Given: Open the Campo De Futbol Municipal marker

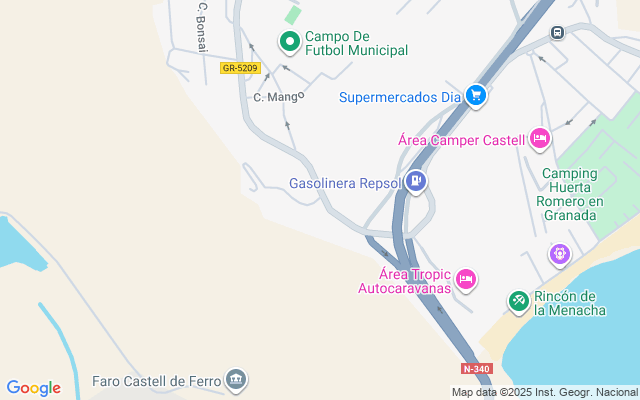Looking at the screenshot, I should (289, 42).
